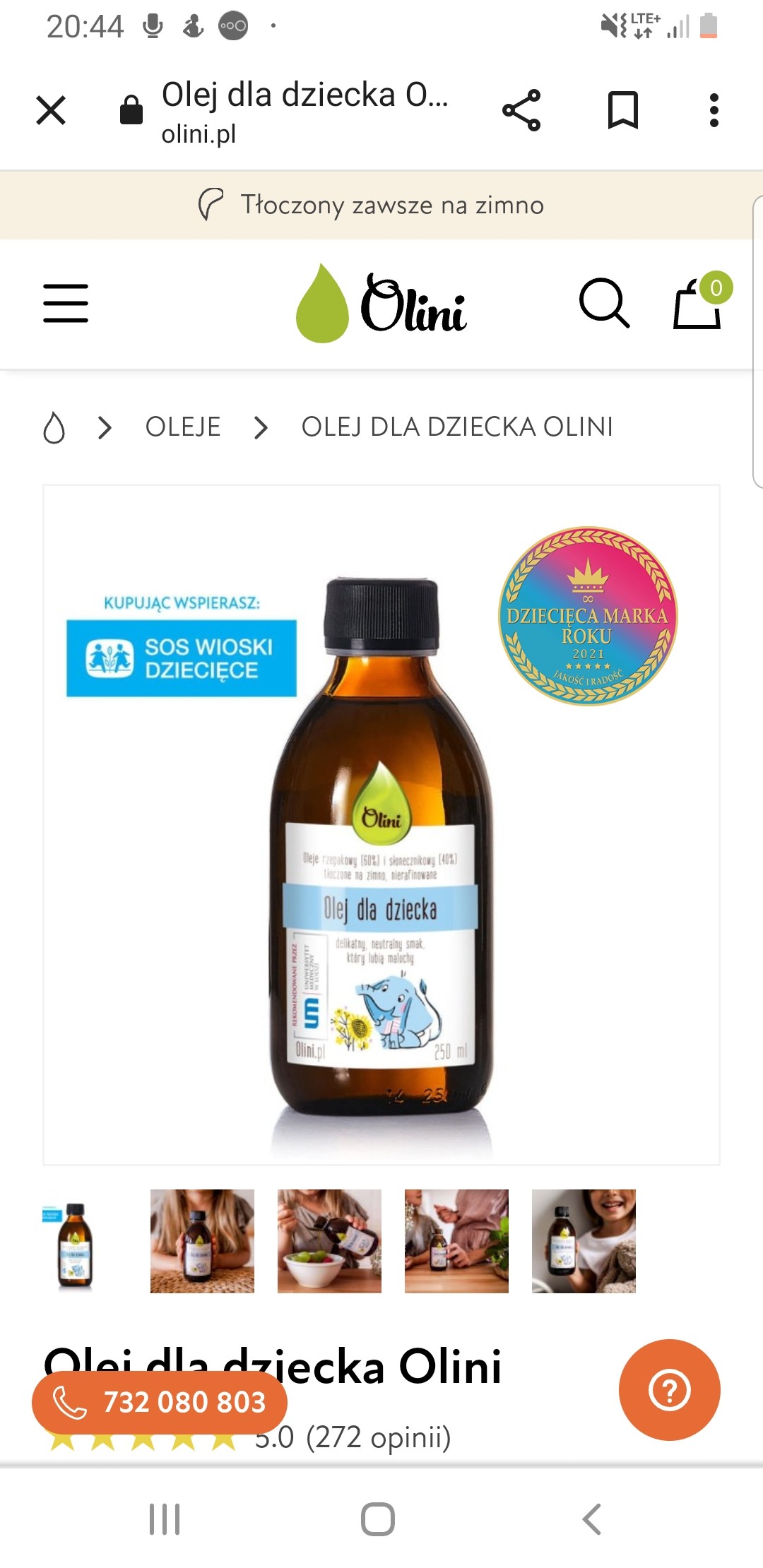This screenshot has height=1568, width=763.
Task: Bookmark the current page
Action: pyautogui.click(x=622, y=110)
